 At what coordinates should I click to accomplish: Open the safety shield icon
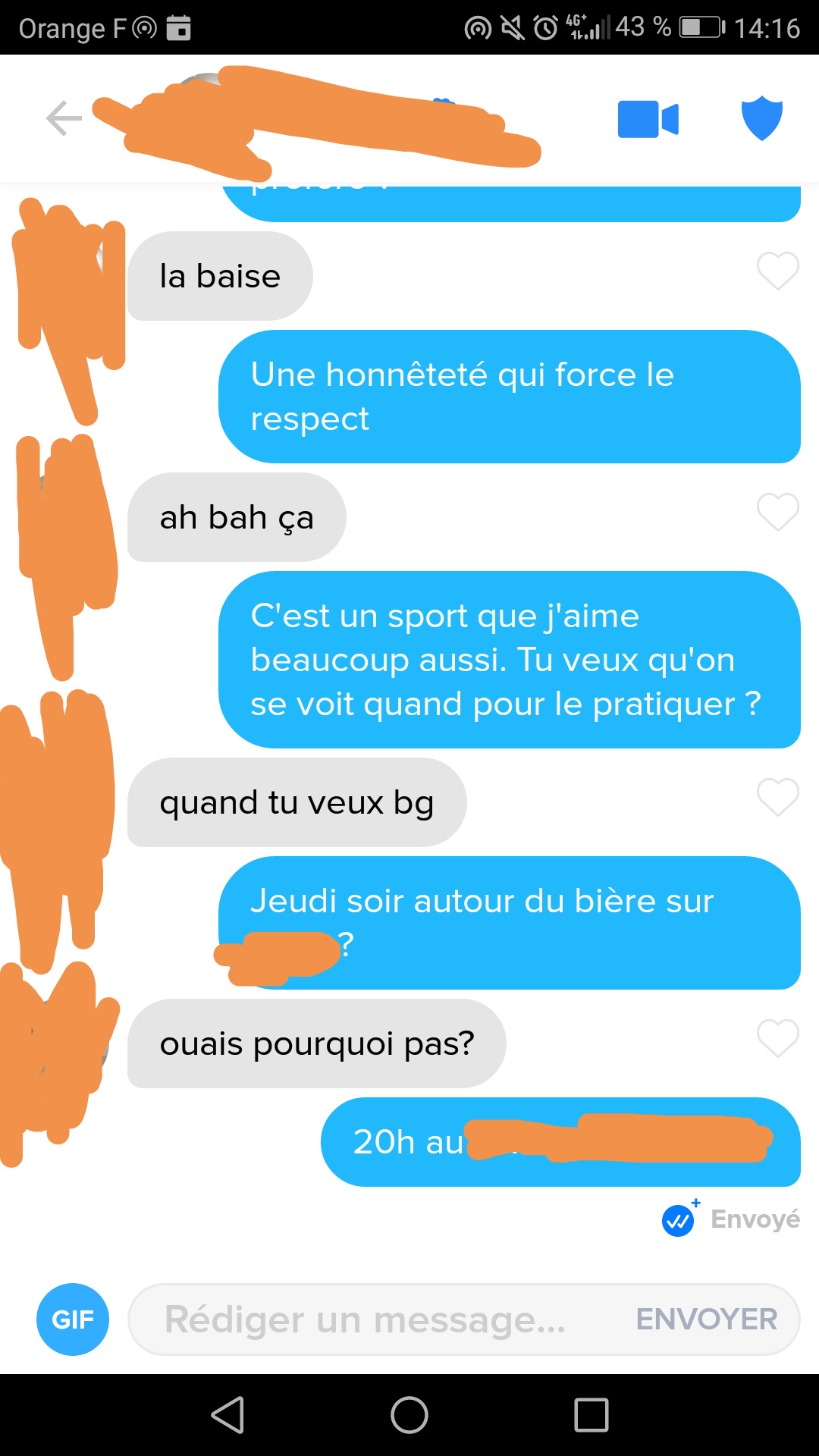tap(761, 118)
